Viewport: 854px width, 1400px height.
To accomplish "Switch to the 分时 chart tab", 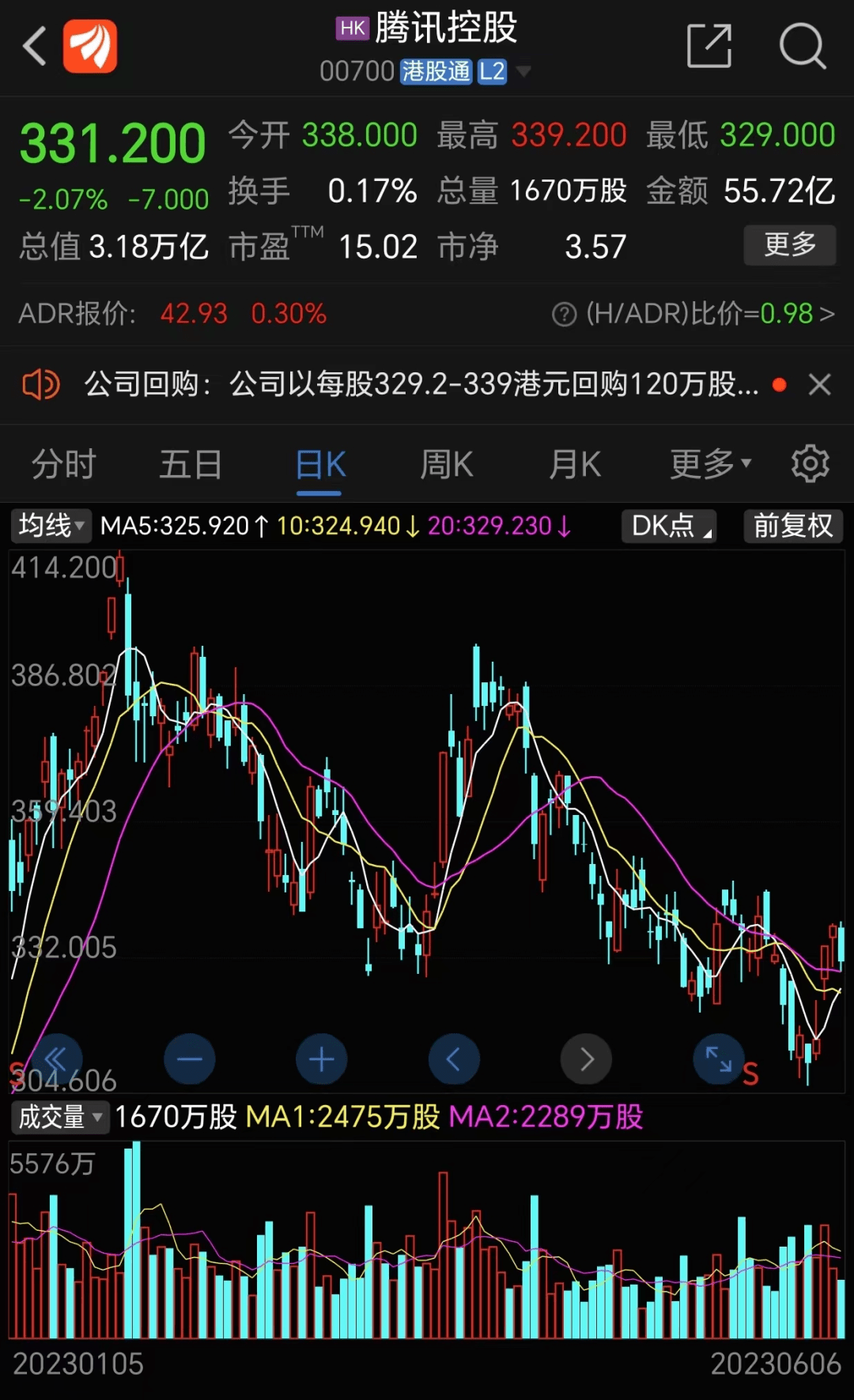I will (64, 464).
